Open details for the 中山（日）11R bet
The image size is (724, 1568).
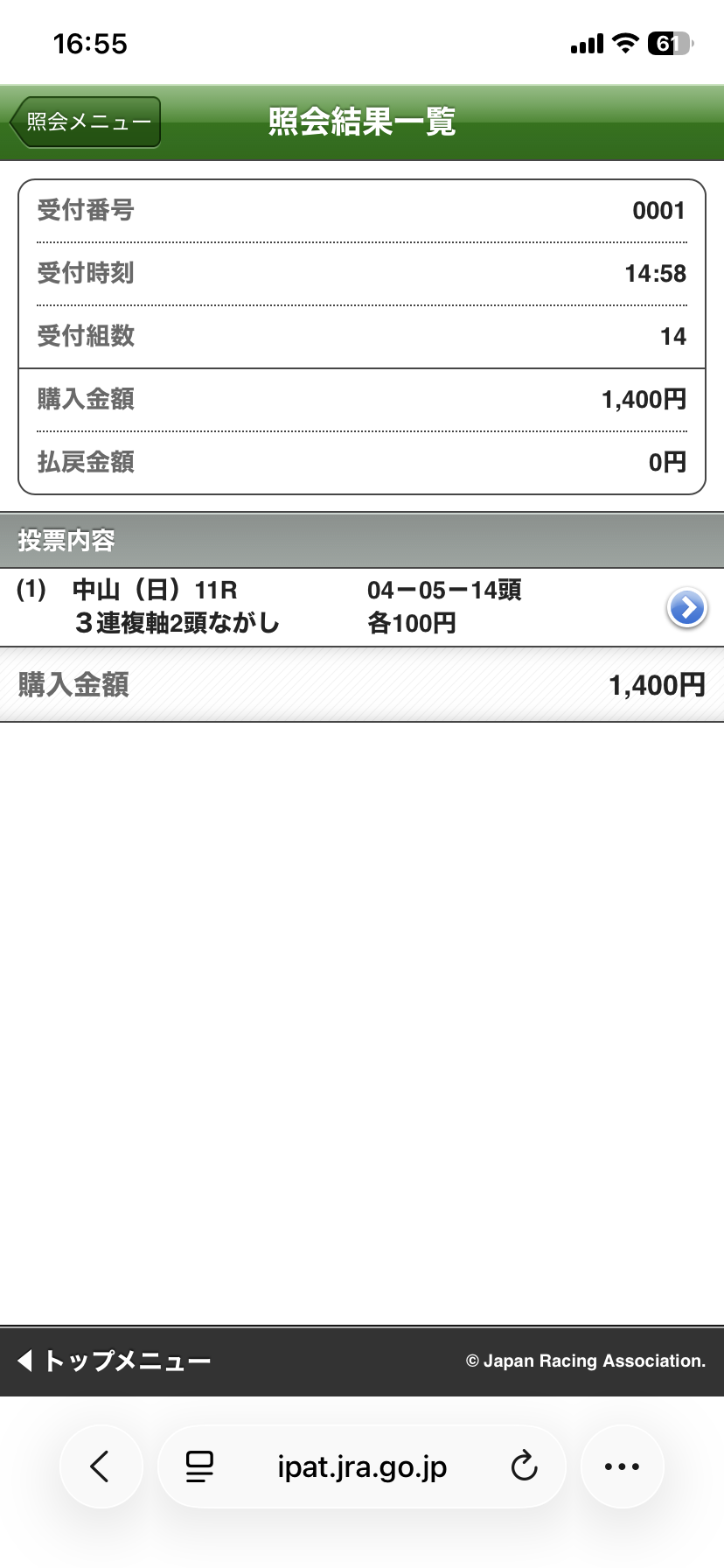(686, 608)
